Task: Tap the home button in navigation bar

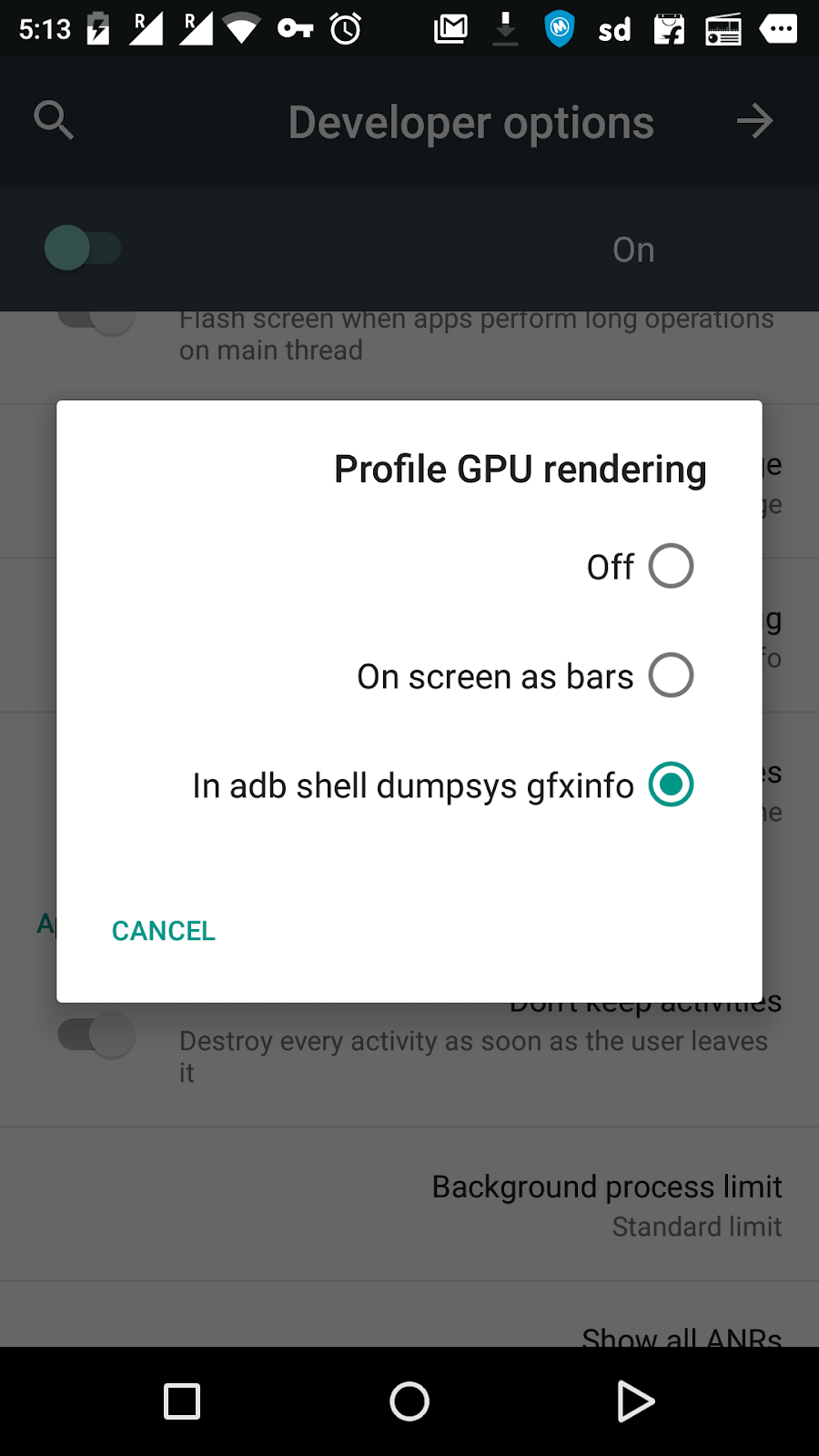Action: (x=409, y=1401)
